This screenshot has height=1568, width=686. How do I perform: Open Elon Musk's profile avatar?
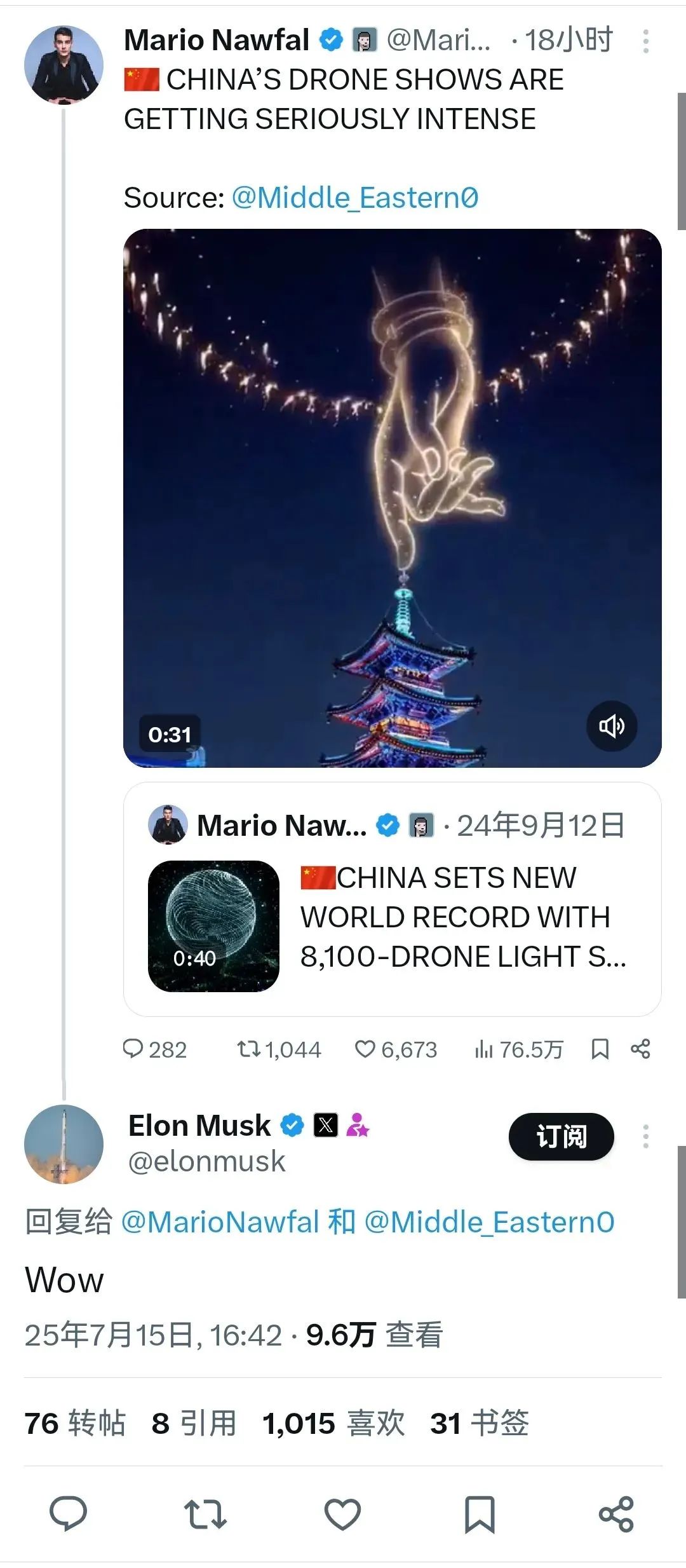[x=64, y=1144]
